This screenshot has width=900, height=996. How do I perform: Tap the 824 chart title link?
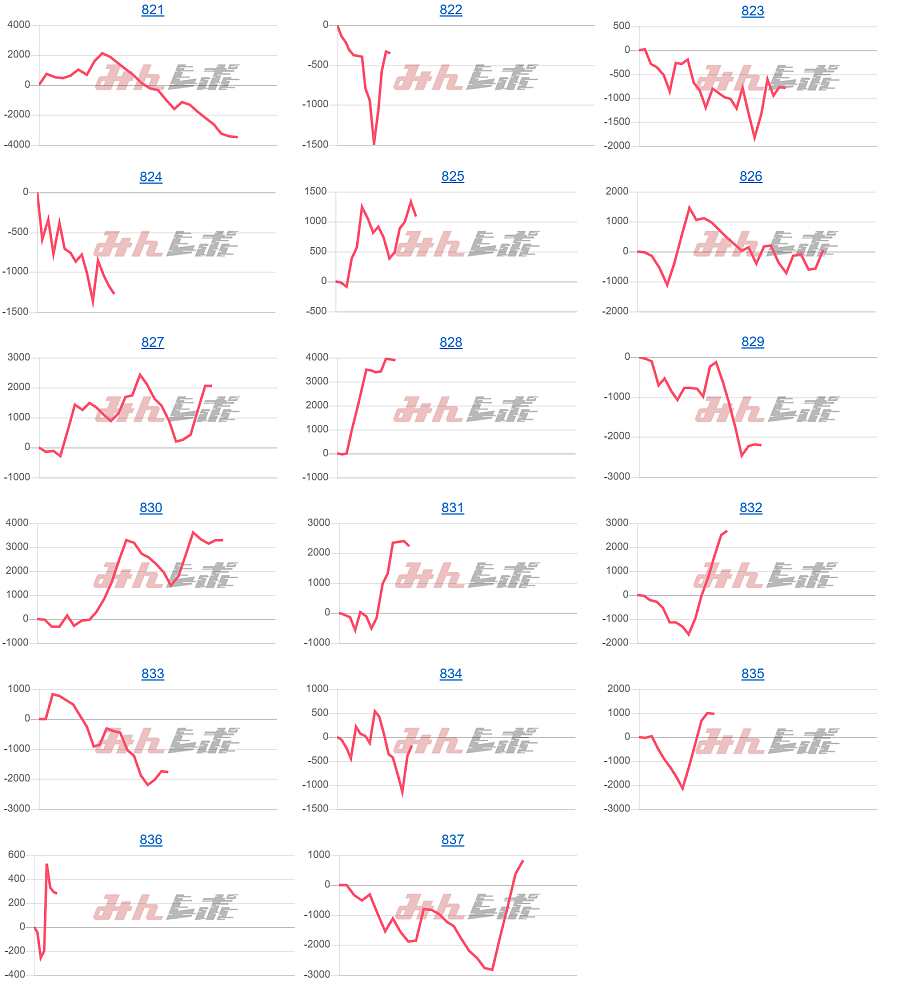[151, 177]
